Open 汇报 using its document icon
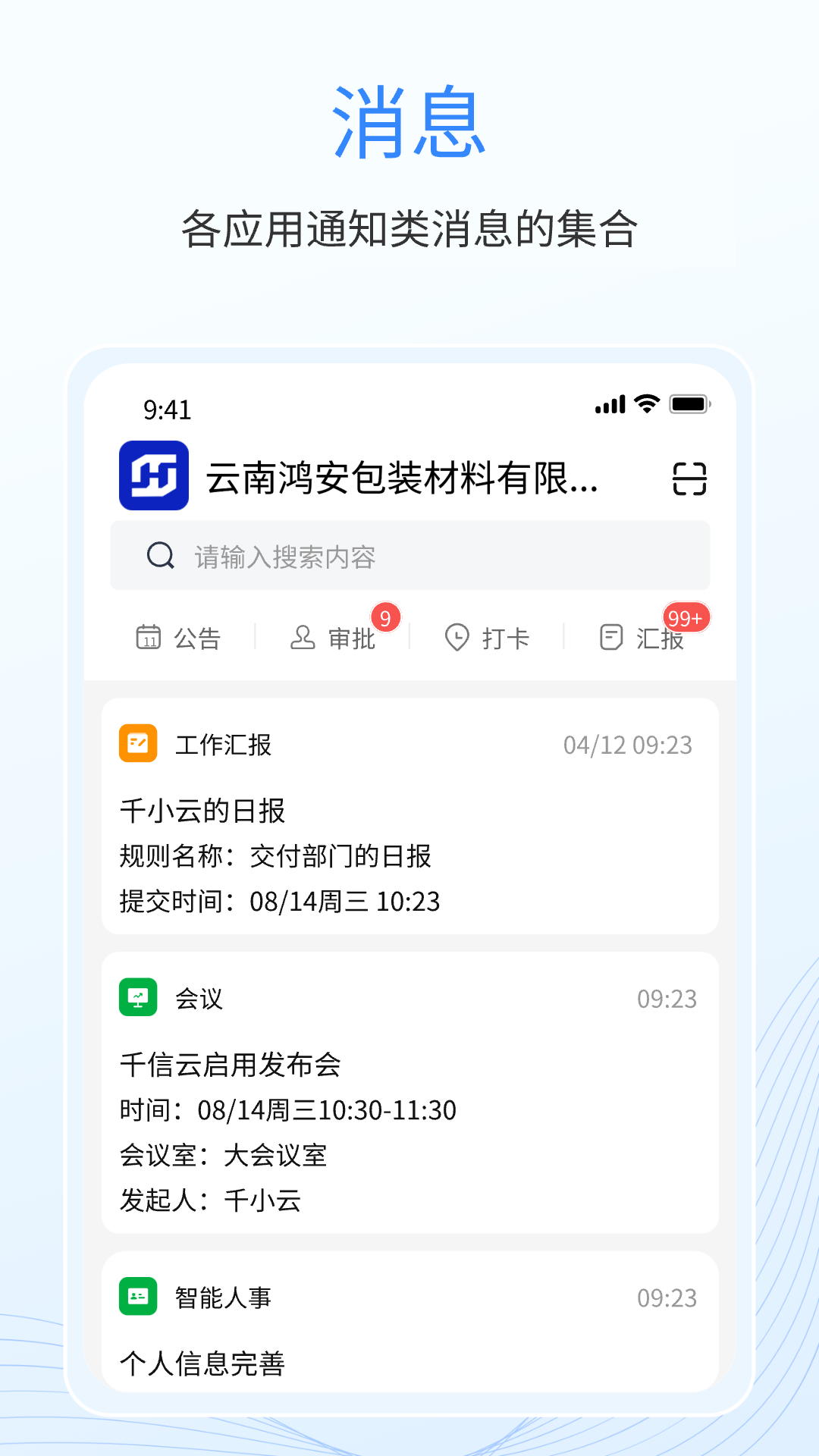Image resolution: width=819 pixels, height=1456 pixels. click(x=611, y=638)
